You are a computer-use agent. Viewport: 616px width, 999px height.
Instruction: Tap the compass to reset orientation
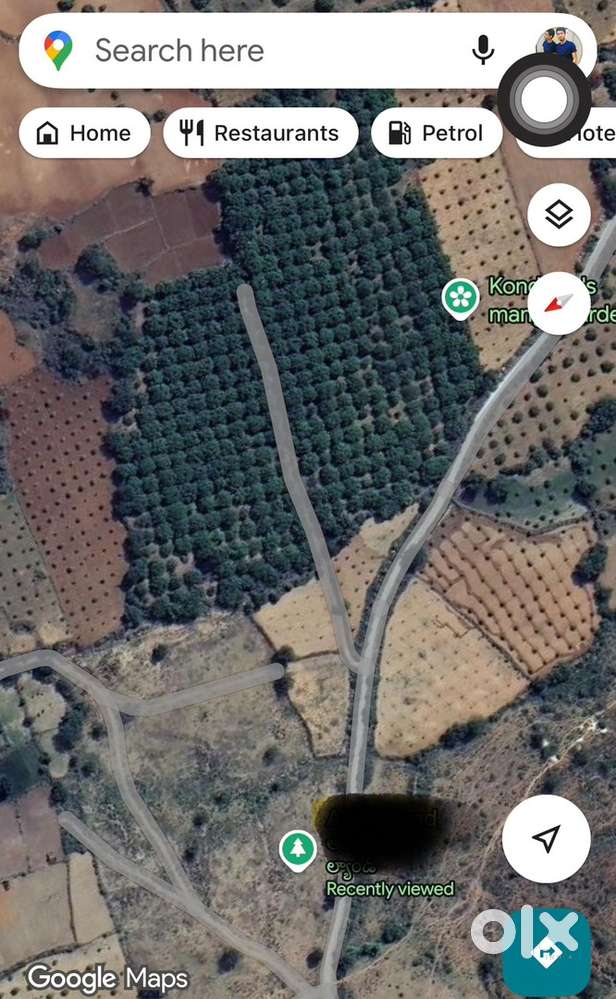pyautogui.click(x=558, y=303)
